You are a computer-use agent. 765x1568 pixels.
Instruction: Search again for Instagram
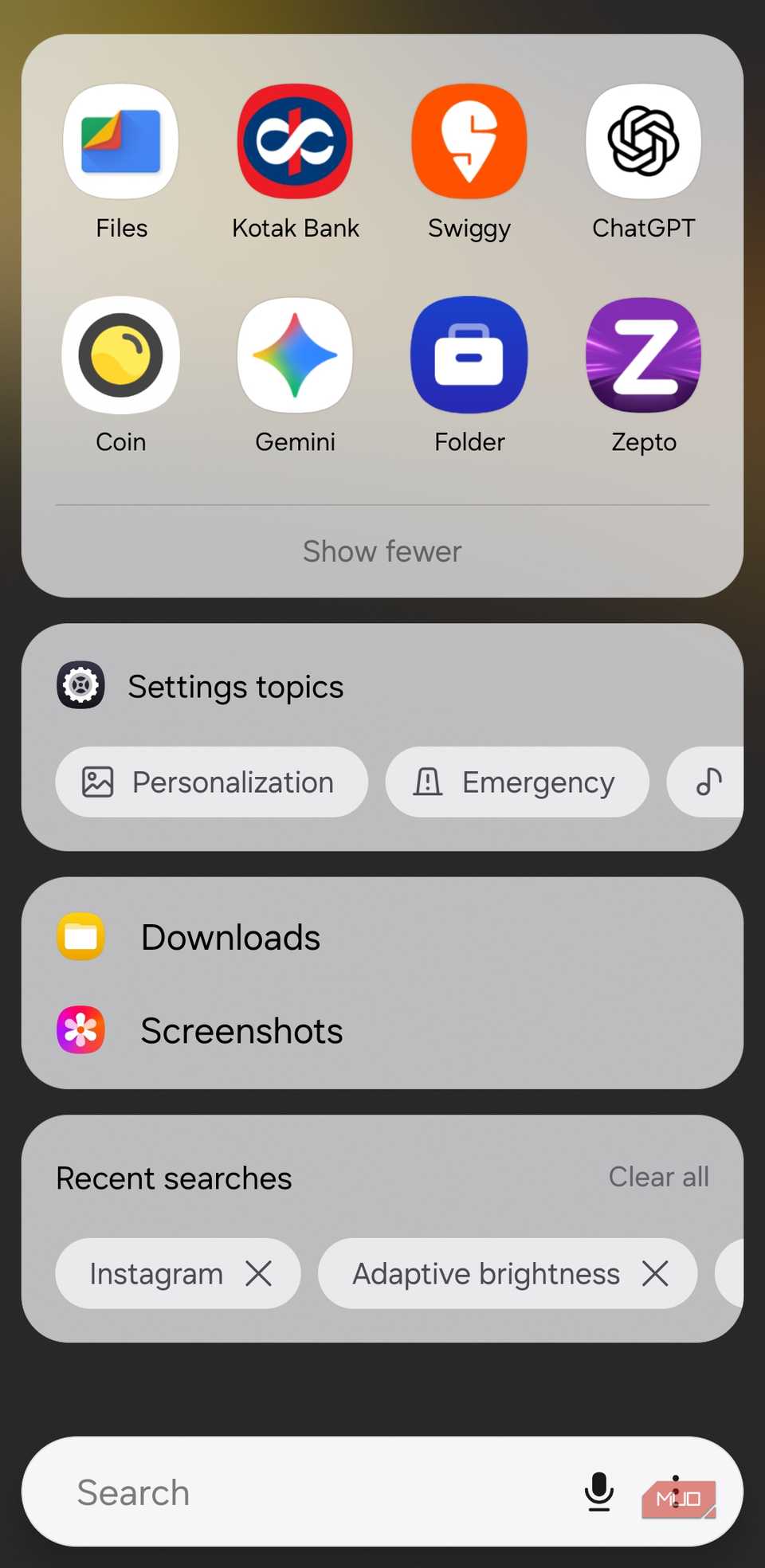pyautogui.click(x=156, y=1274)
